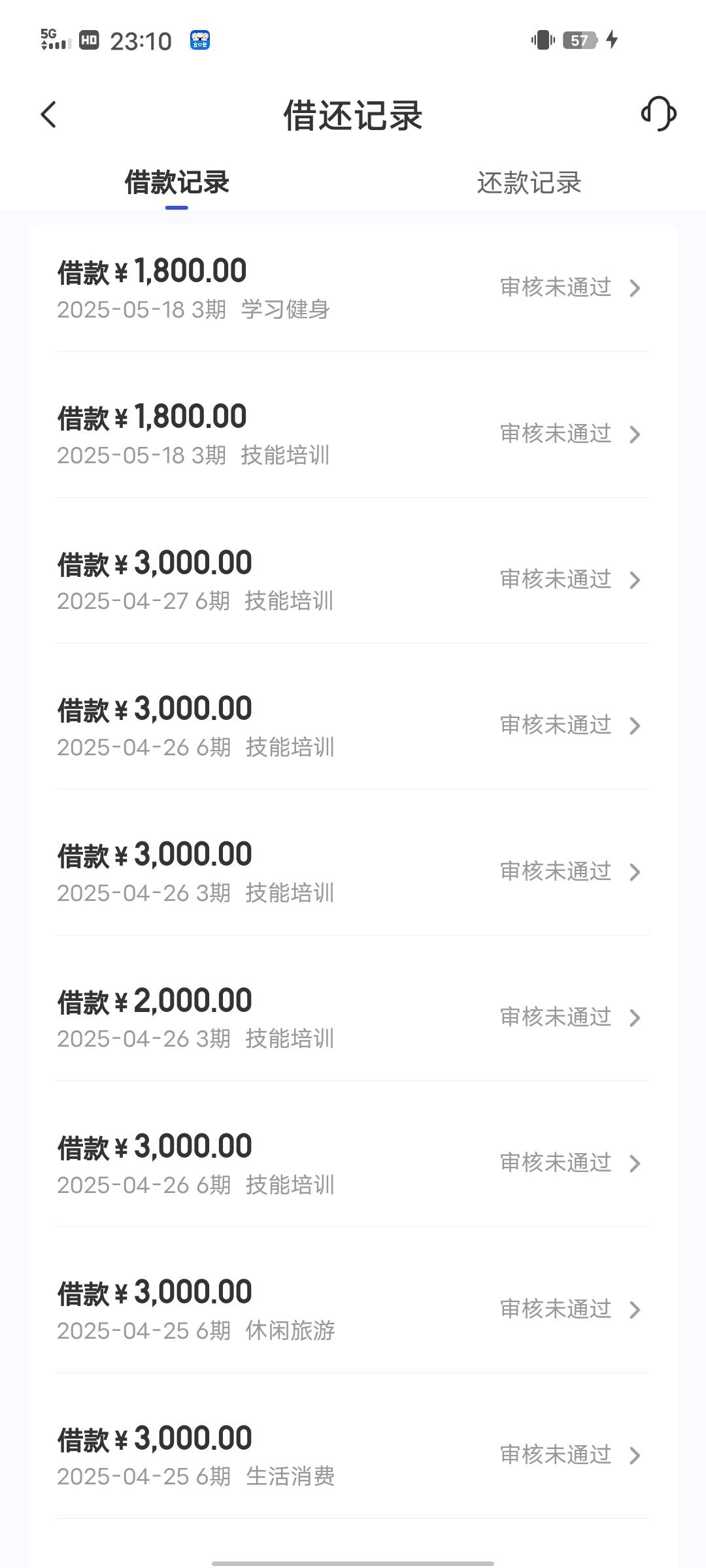Open the ¥3,000.00 休闲旅游 loan record

pyautogui.click(x=353, y=1310)
